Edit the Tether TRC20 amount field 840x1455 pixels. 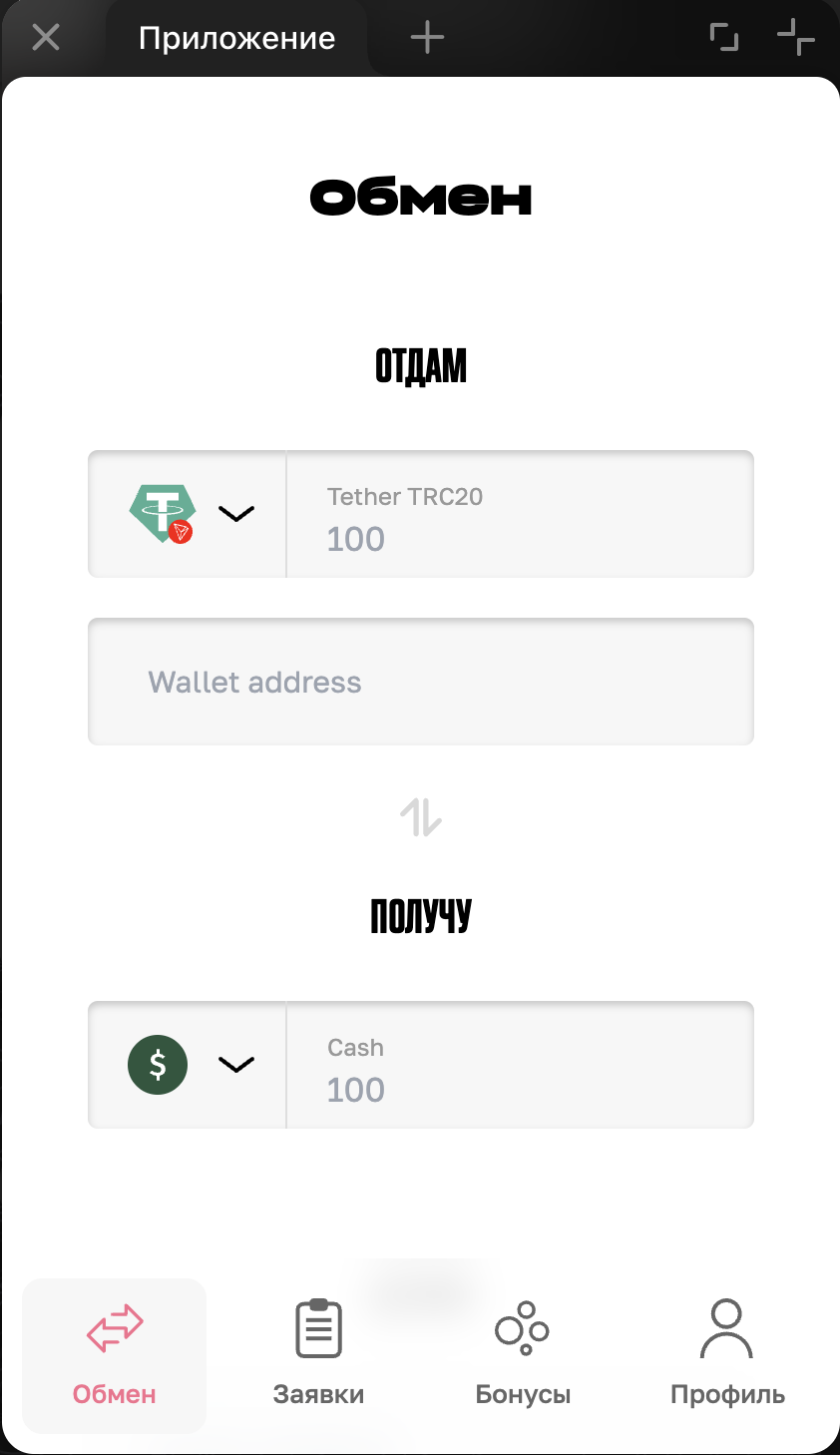click(x=519, y=538)
